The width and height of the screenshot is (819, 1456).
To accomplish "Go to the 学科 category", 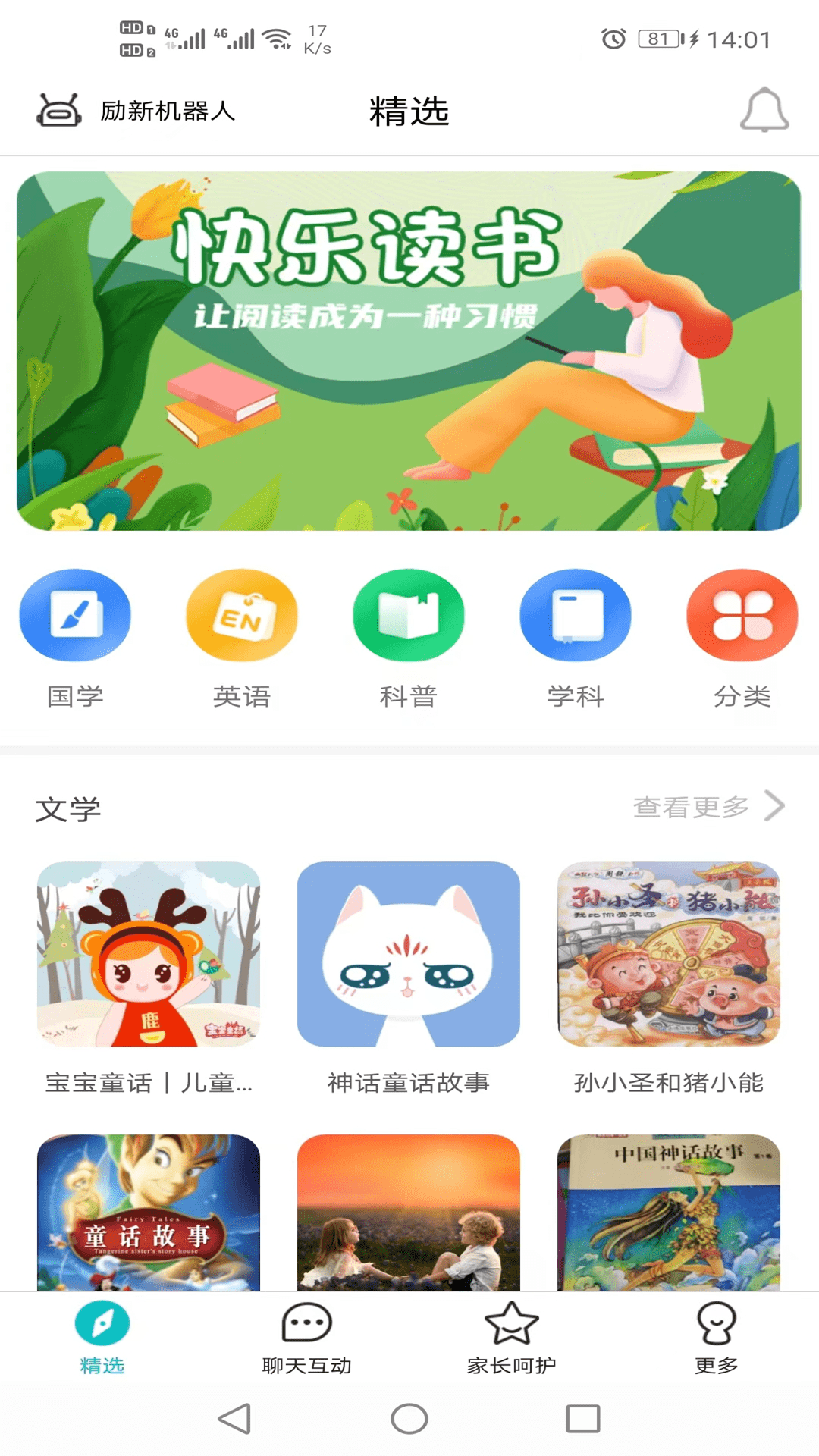I will coord(576,616).
